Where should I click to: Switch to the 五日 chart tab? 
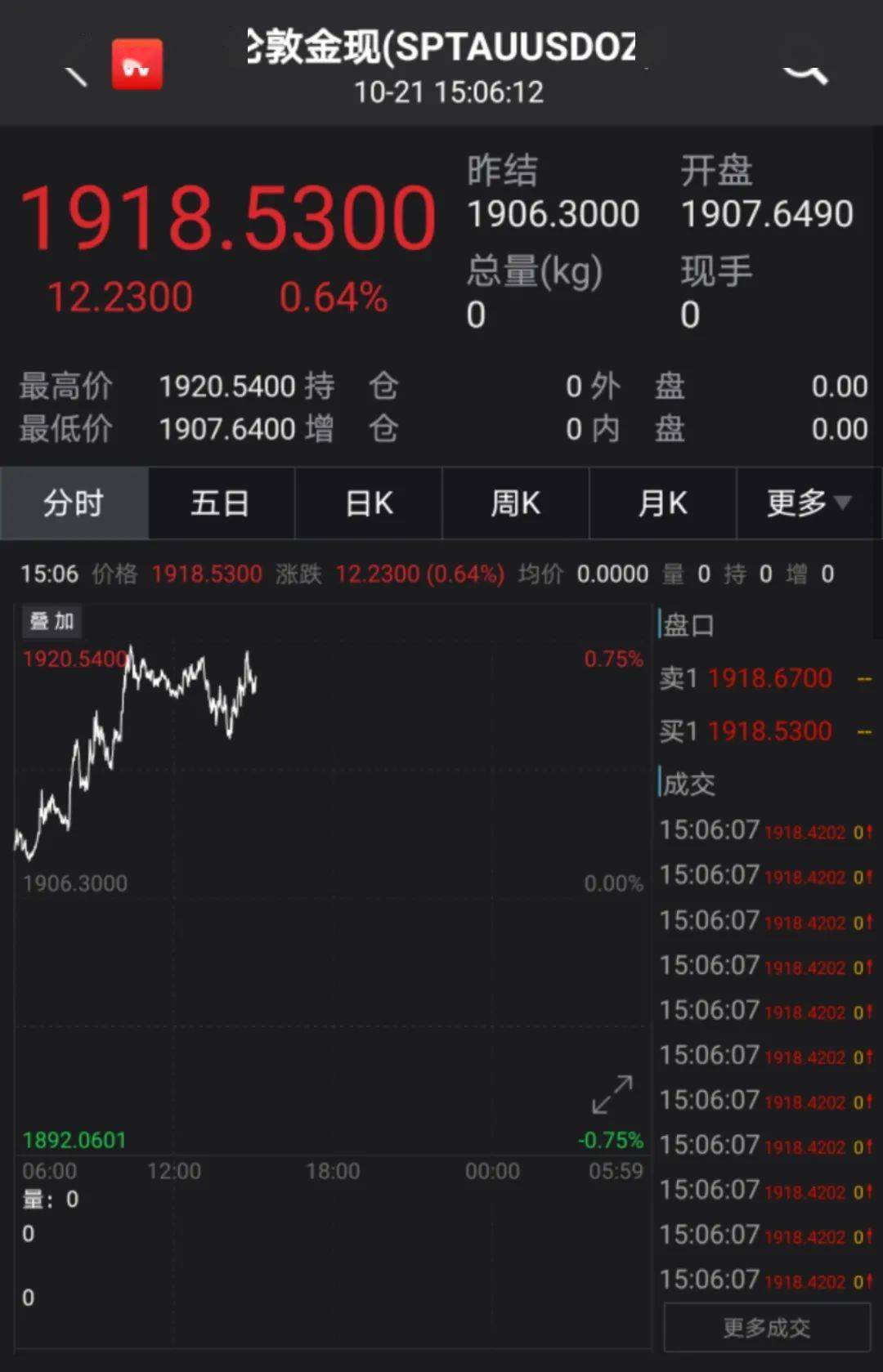pyautogui.click(x=221, y=503)
